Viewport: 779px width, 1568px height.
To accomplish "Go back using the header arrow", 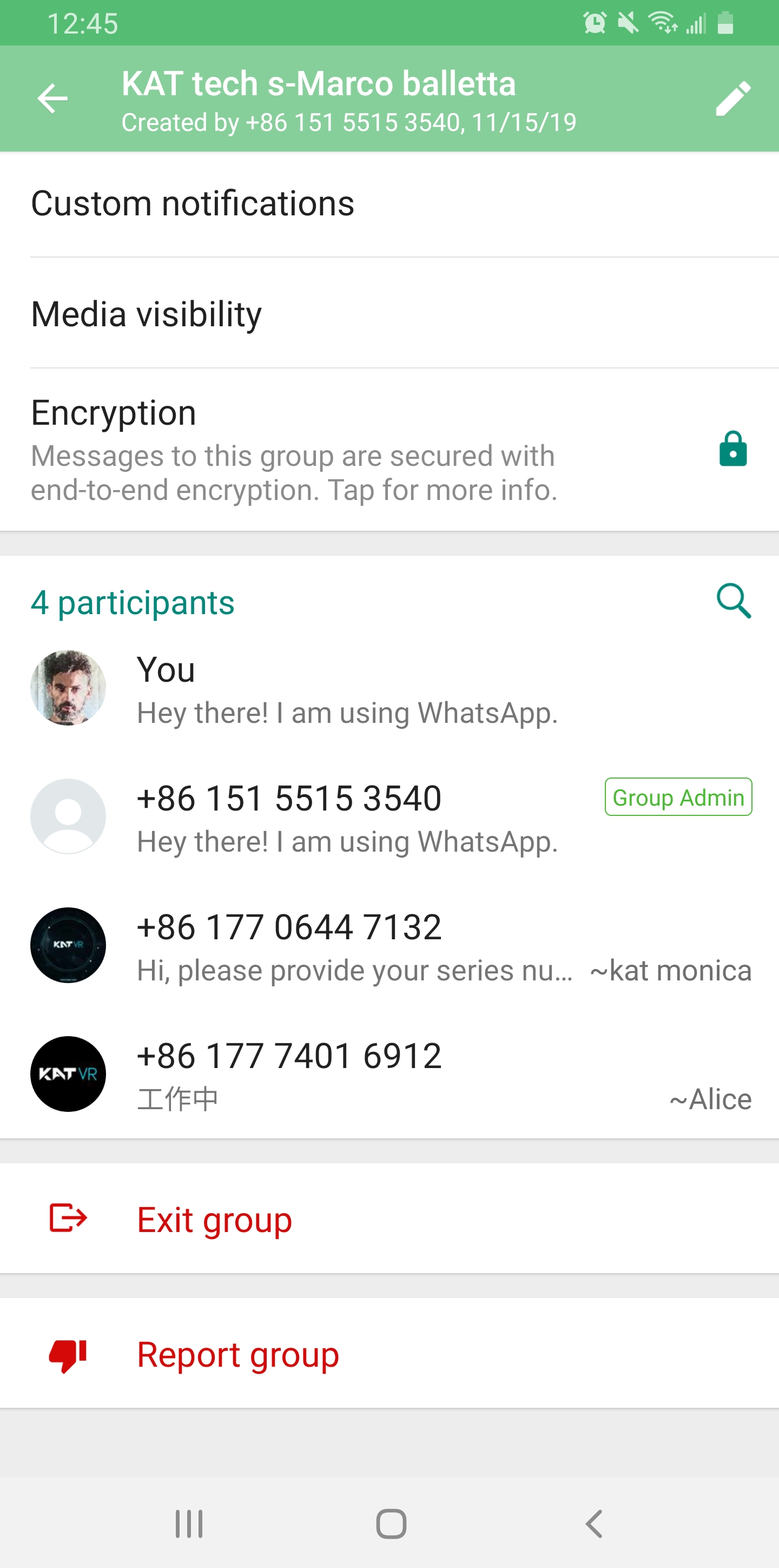I will click(52, 98).
